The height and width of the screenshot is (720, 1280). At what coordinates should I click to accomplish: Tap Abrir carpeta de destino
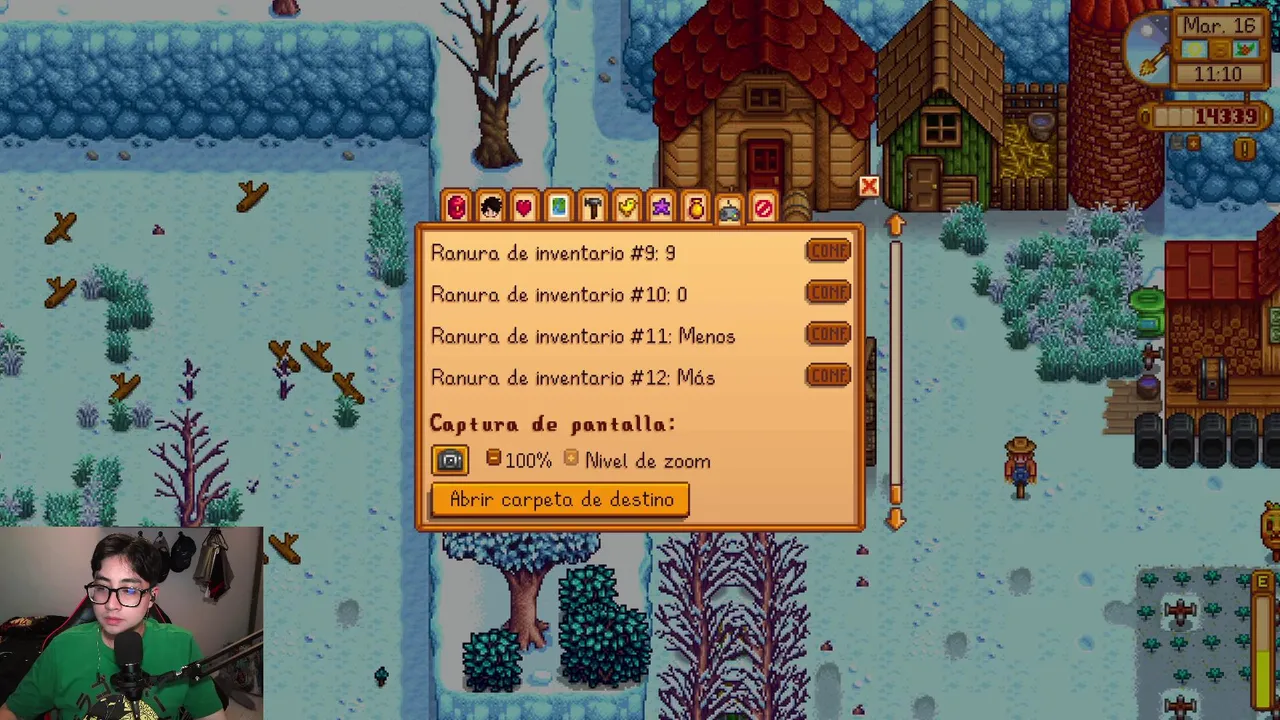click(561, 500)
